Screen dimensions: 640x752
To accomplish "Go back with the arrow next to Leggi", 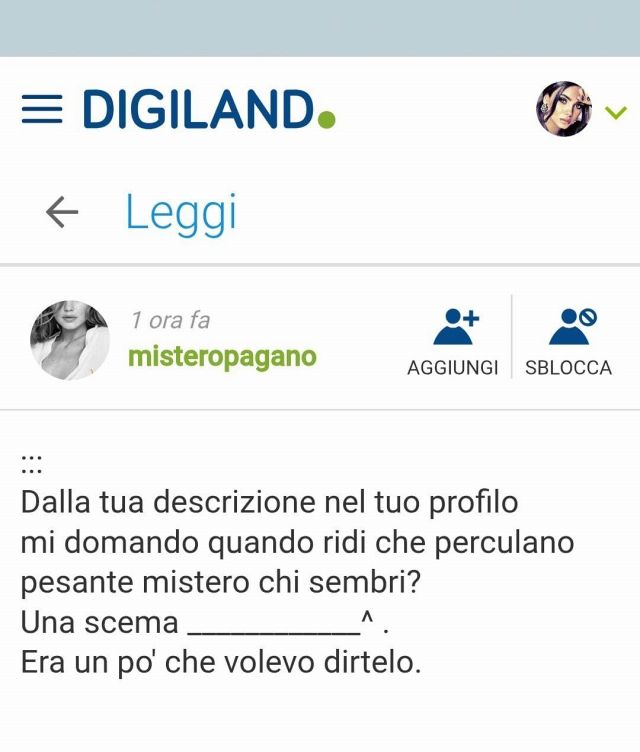I will [x=62, y=212].
